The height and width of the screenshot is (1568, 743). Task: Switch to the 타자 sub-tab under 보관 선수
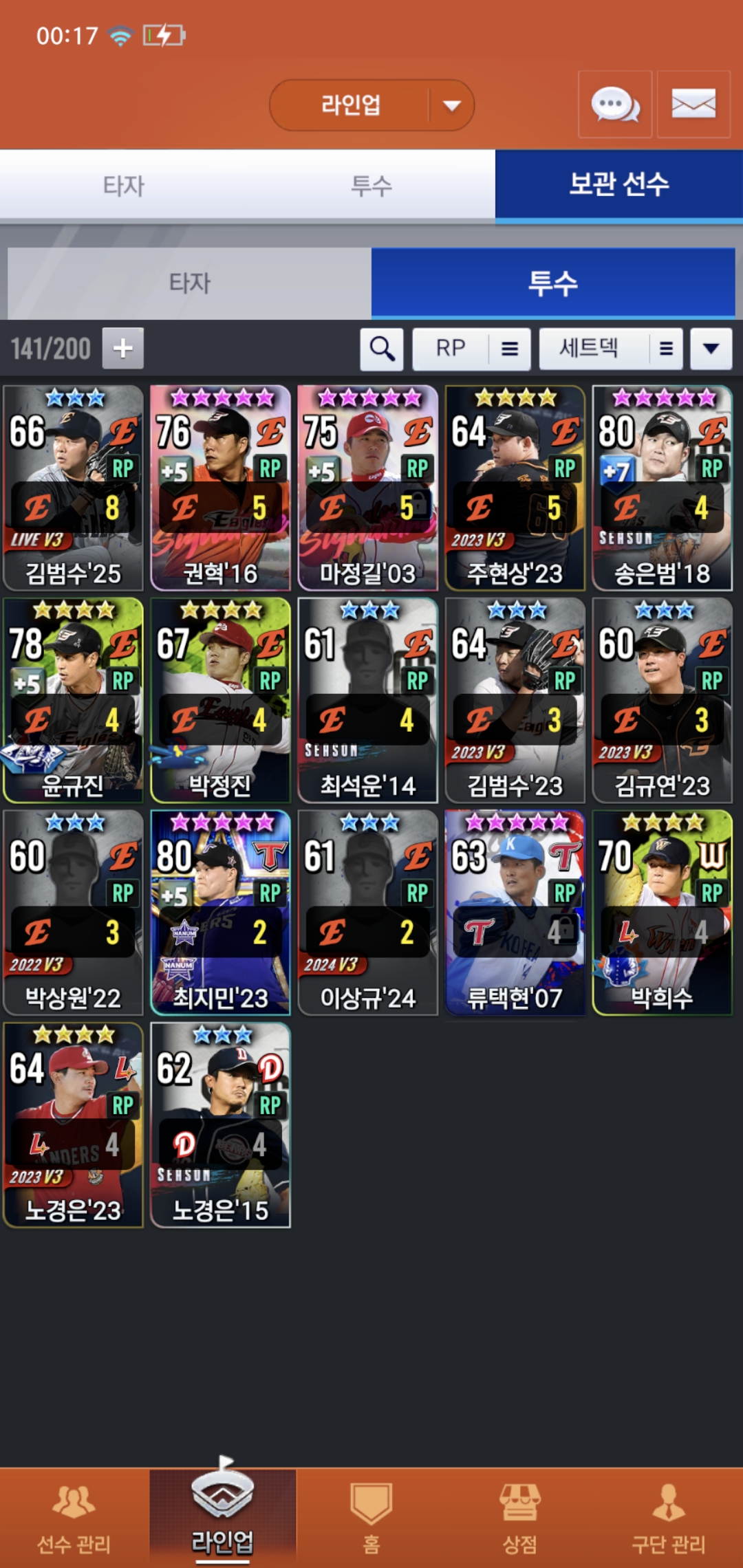(x=189, y=283)
